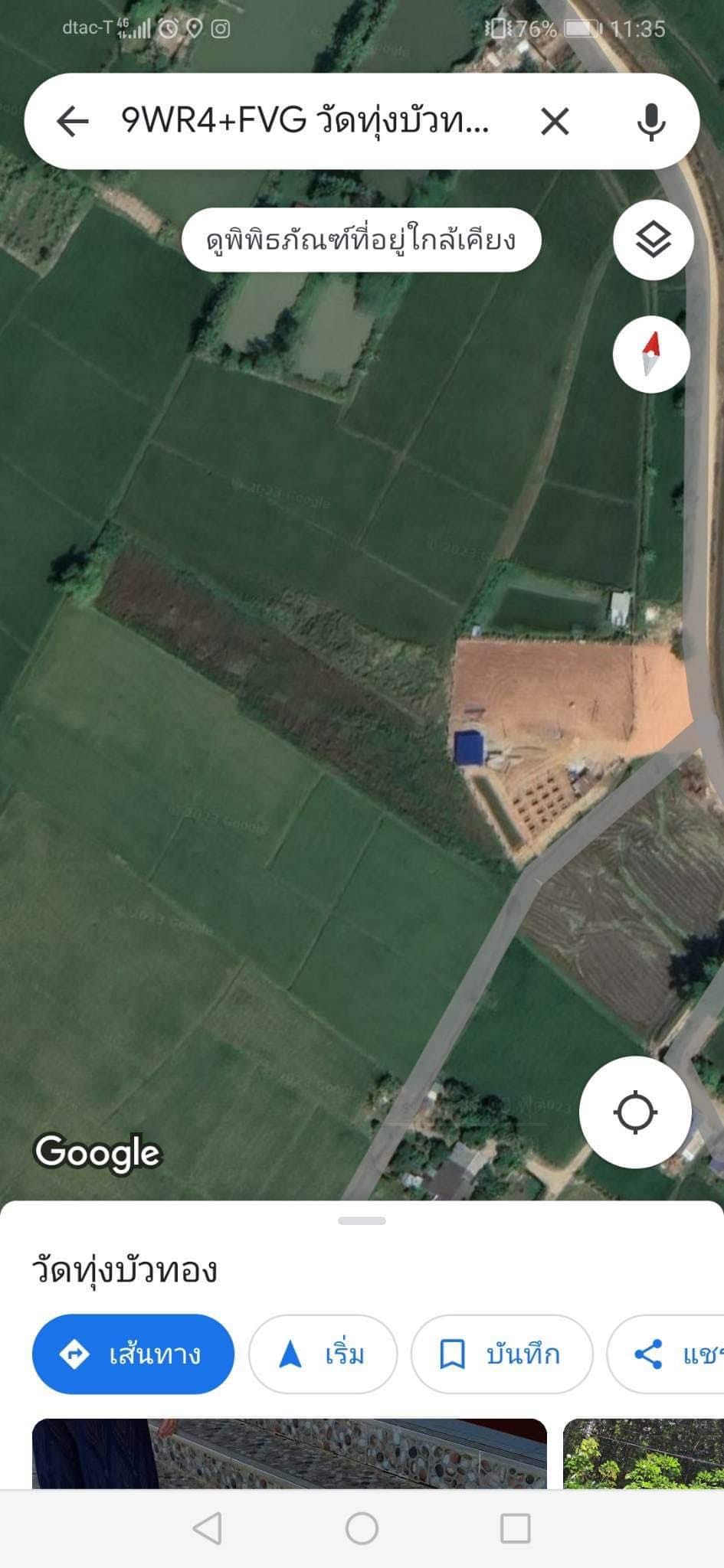Image resolution: width=724 pixels, height=1568 pixels.
Task: Tap the ดูพิพิธภัณฑ์ที่อยู่ใกล้เคียง chip
Action: click(361, 240)
